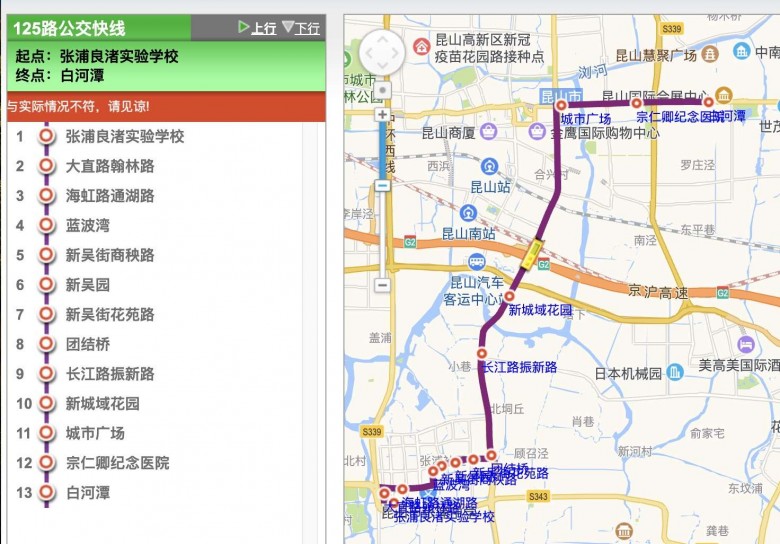The width and height of the screenshot is (780, 544).
Task: Select stop 宗仁卿纪念医院 in list
Action: pyautogui.click(x=117, y=463)
